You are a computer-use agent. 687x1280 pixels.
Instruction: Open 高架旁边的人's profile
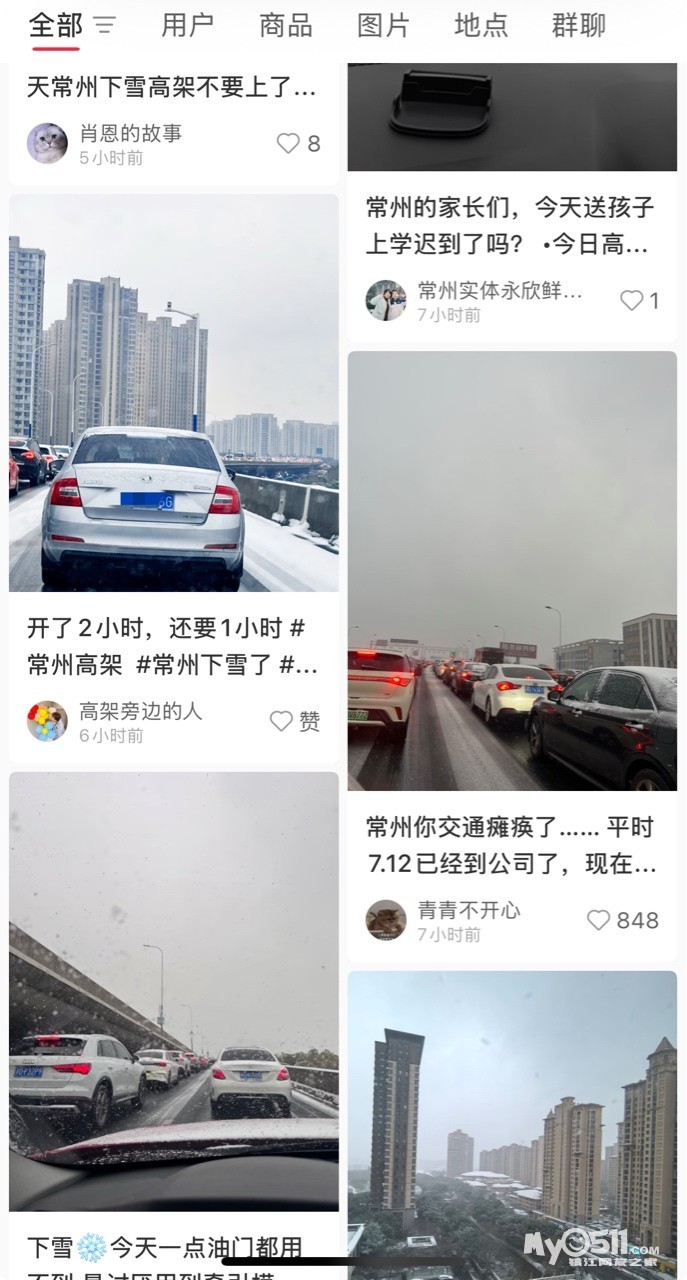point(47,721)
